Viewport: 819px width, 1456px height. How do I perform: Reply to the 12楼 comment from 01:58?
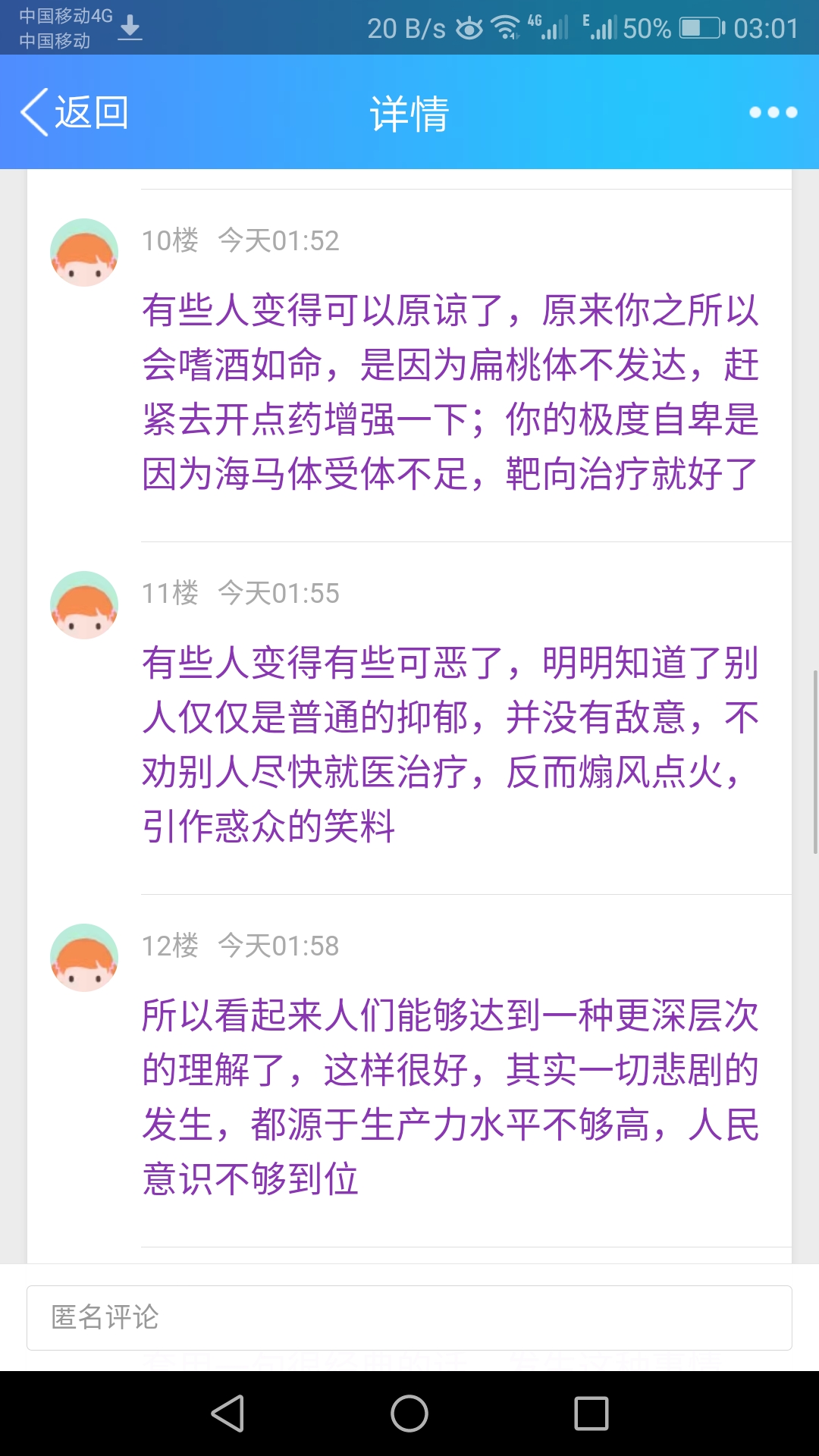pyautogui.click(x=450, y=1097)
